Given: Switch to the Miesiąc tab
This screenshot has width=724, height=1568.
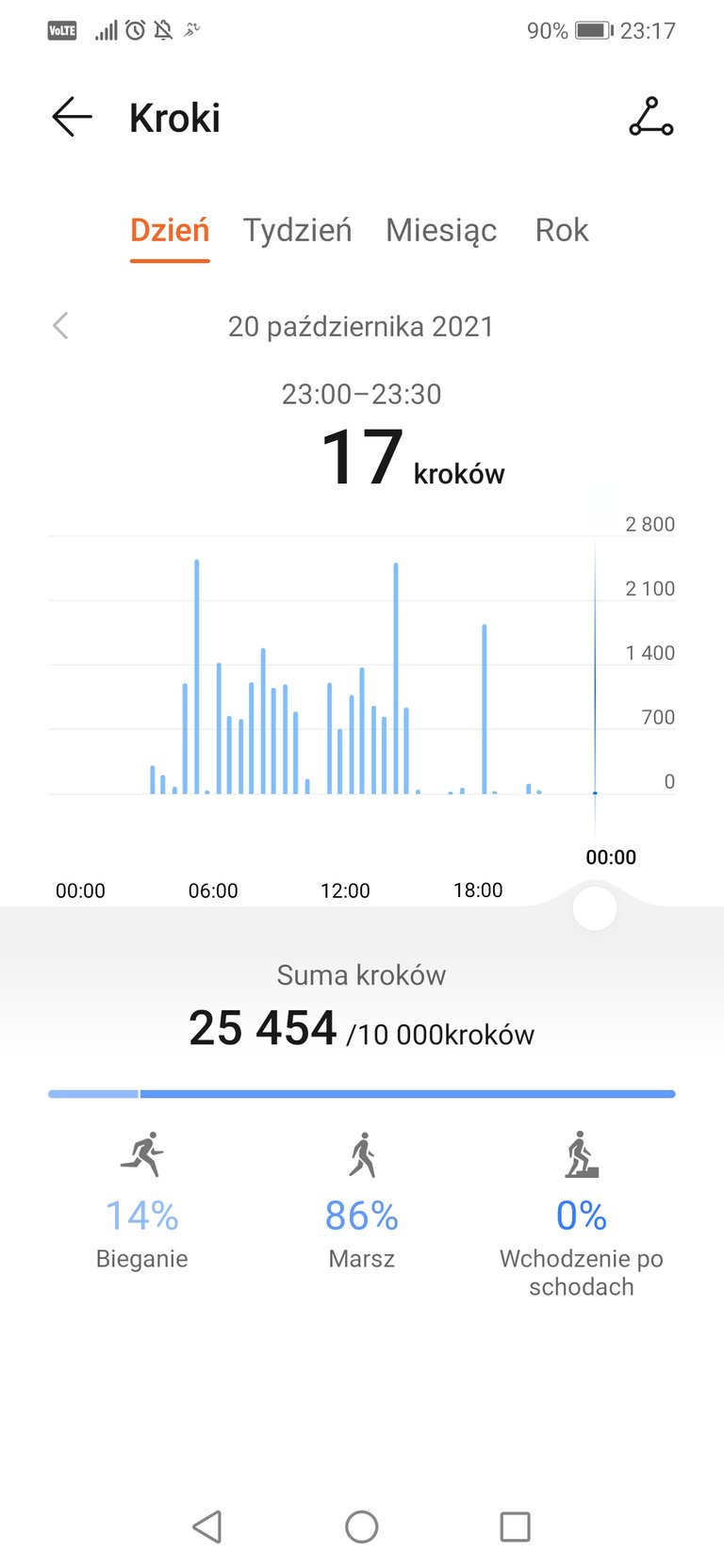Looking at the screenshot, I should [440, 230].
